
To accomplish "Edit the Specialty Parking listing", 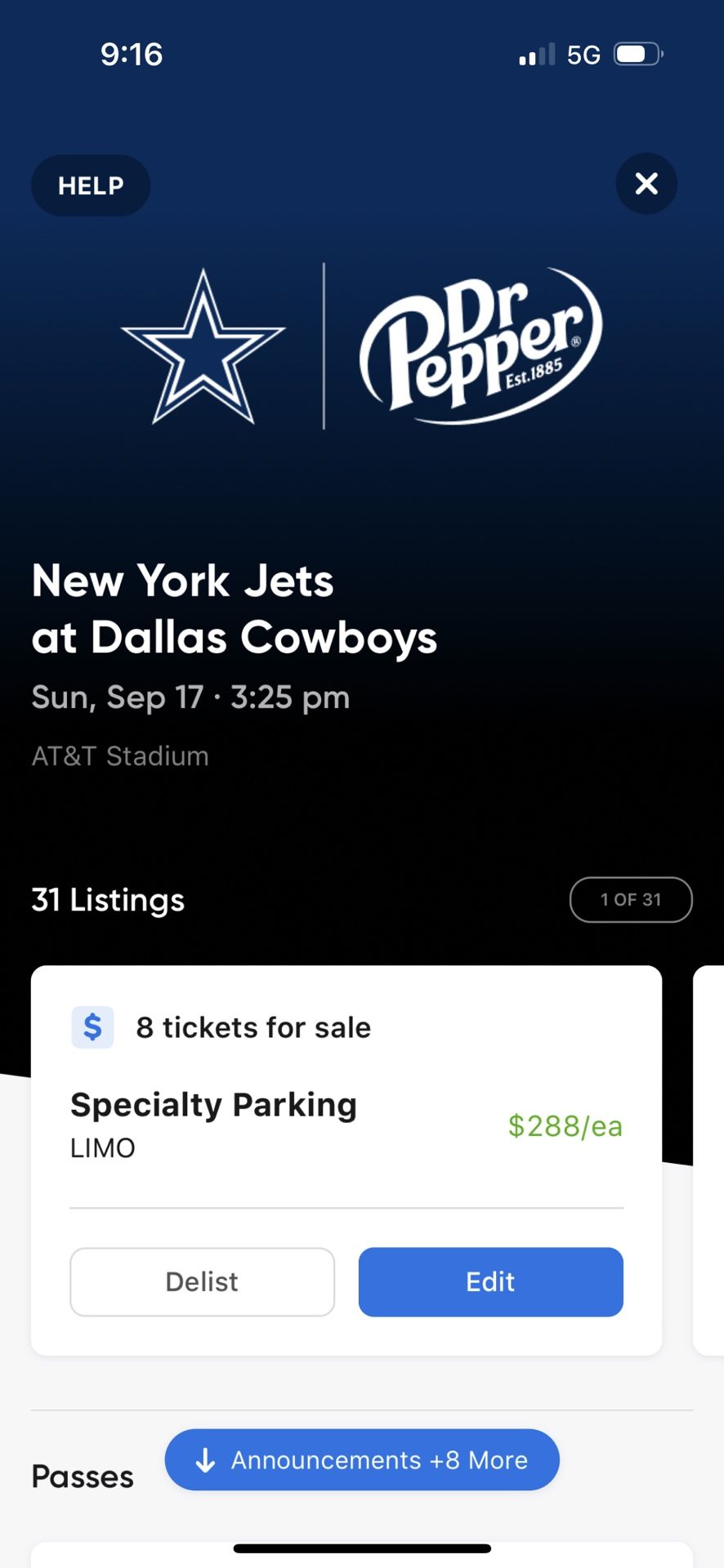I will [489, 1281].
